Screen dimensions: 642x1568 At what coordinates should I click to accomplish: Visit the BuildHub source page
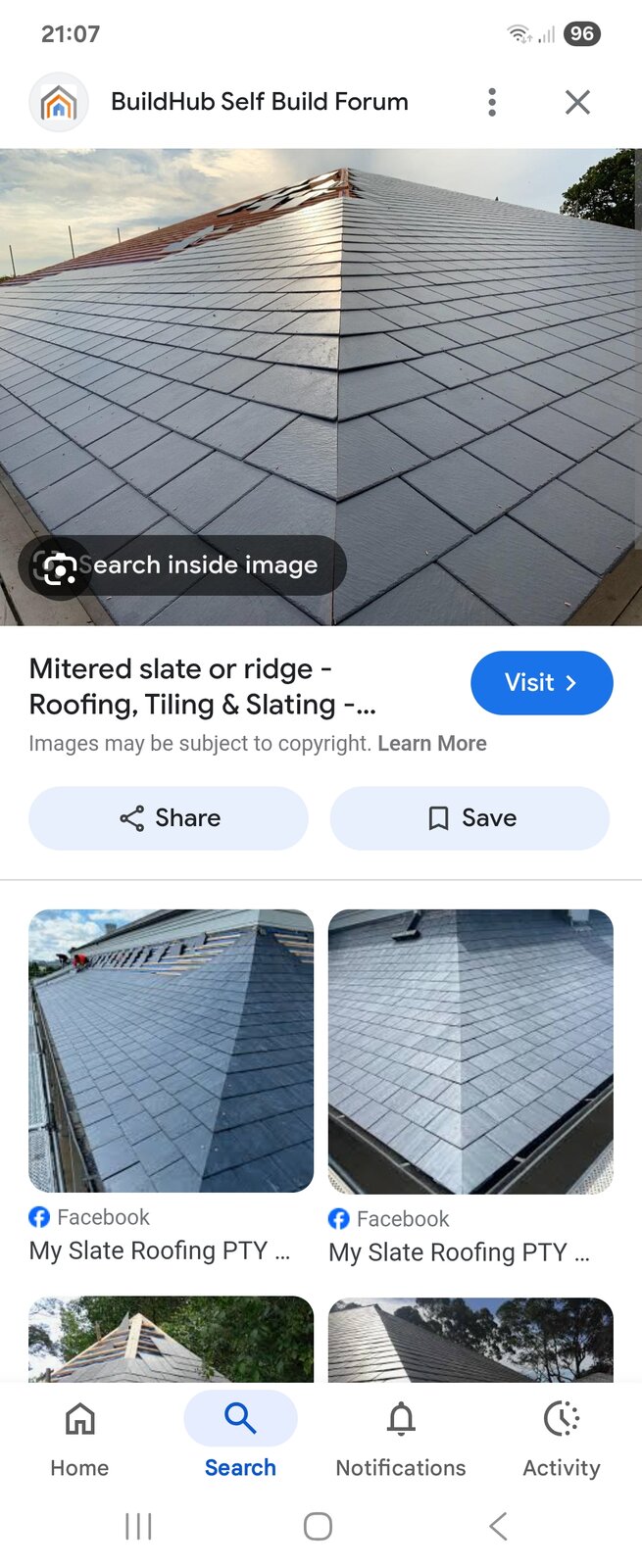coord(541,683)
